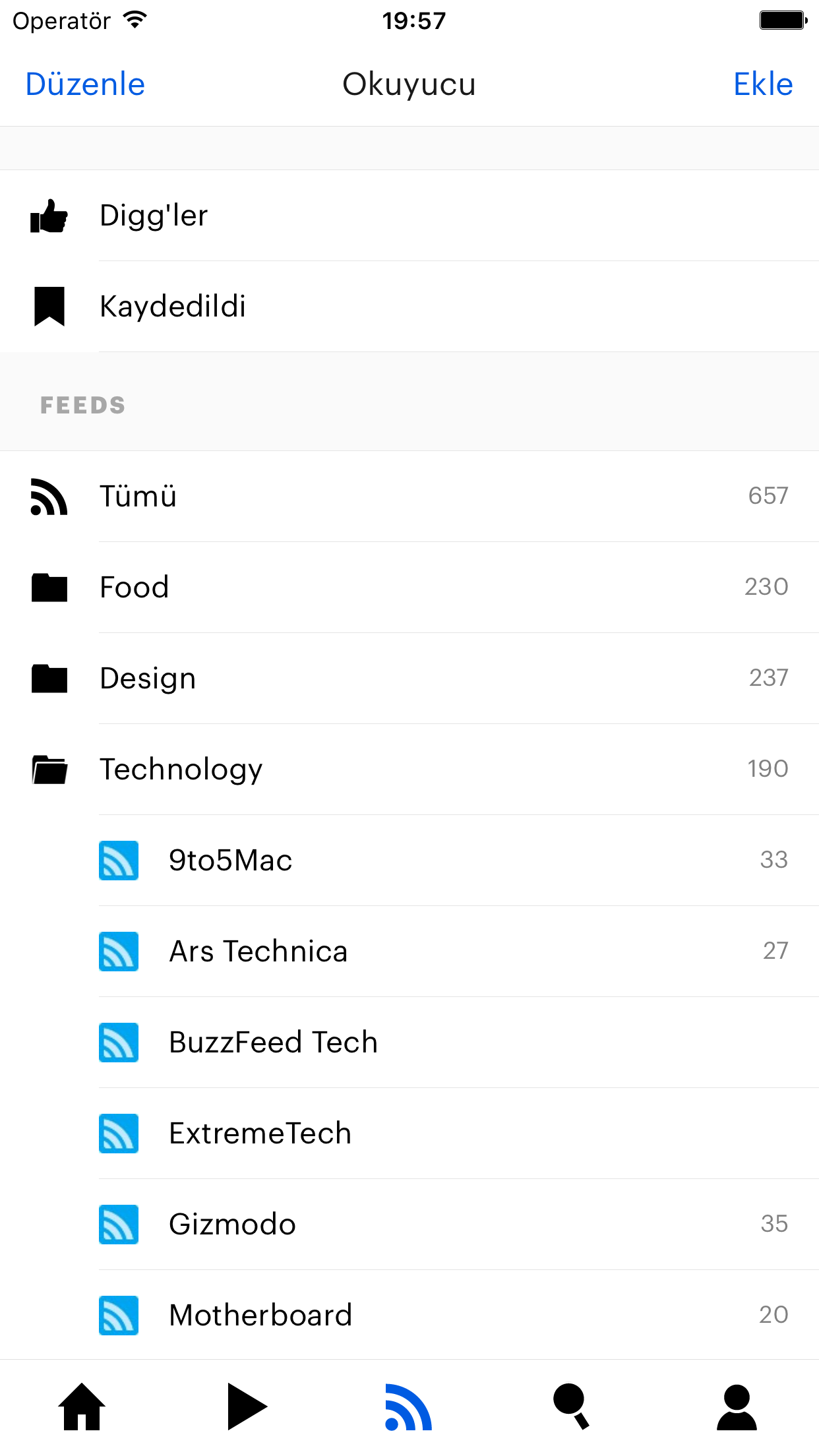819x1456 pixels.
Task: Tap the profile person icon
Action: 737,1407
